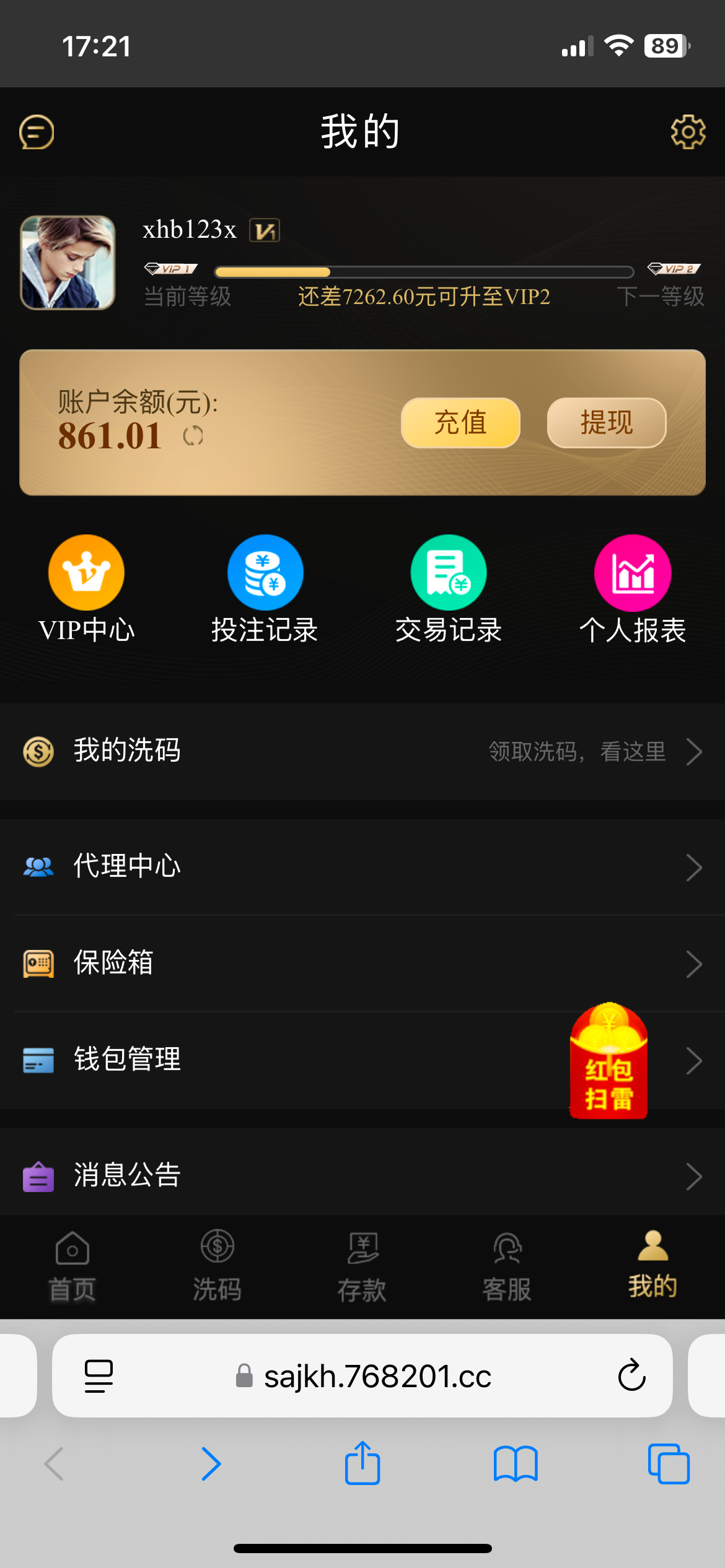The height and width of the screenshot is (1568, 725).
Task: Open 代理中心 row
Action: coord(362,866)
